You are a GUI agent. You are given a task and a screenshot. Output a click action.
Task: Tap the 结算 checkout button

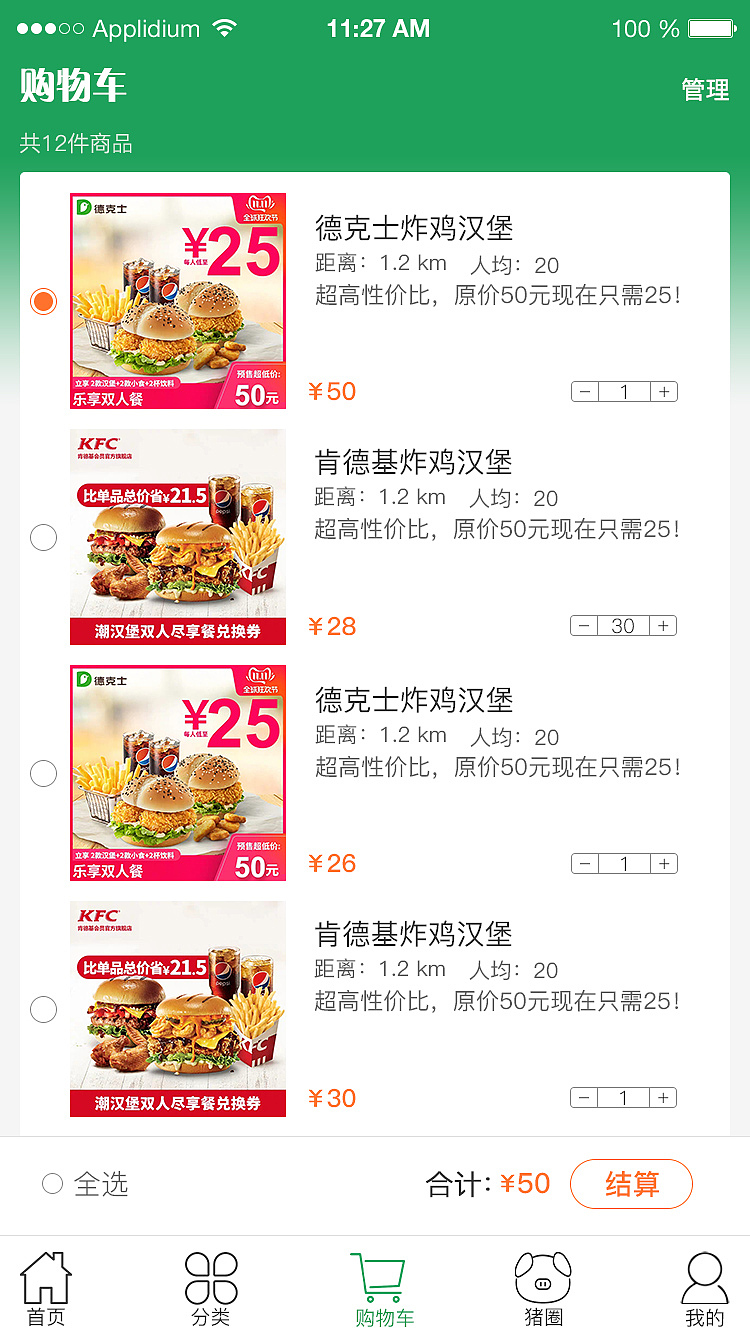631,1183
